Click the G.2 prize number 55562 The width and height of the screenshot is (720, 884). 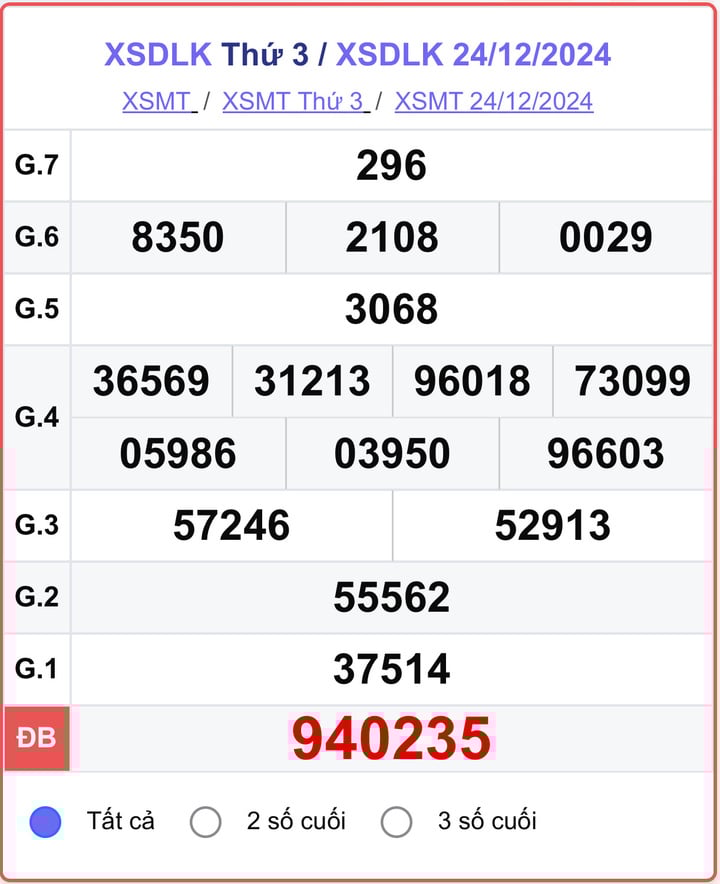[x=393, y=597]
